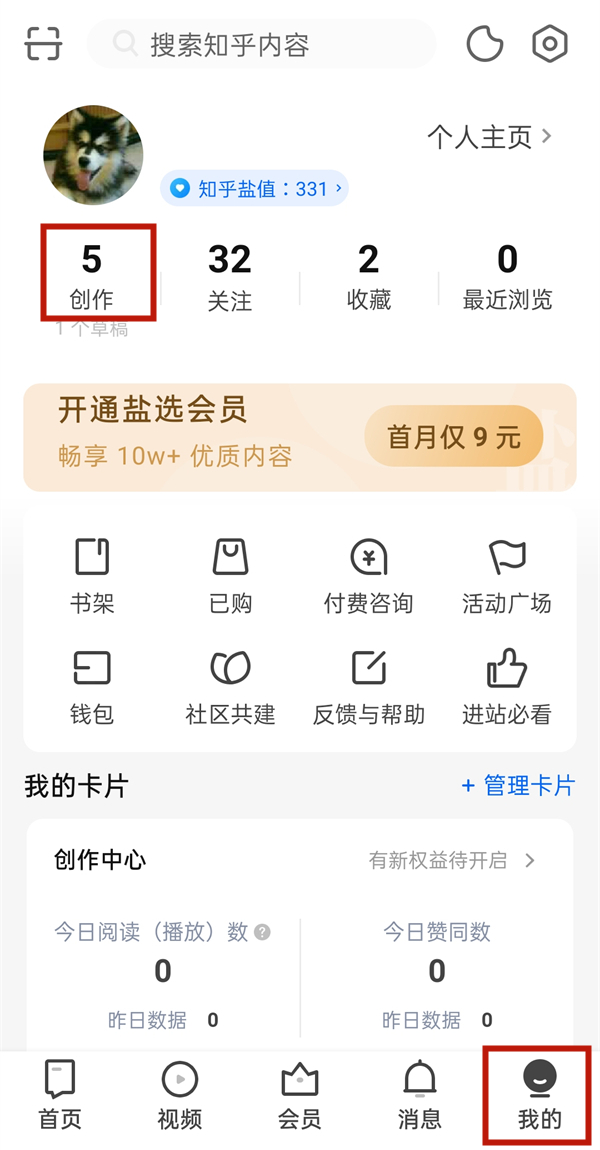600x1150 pixels.
Task: Tap 管理卡片 link
Action: 518,786
